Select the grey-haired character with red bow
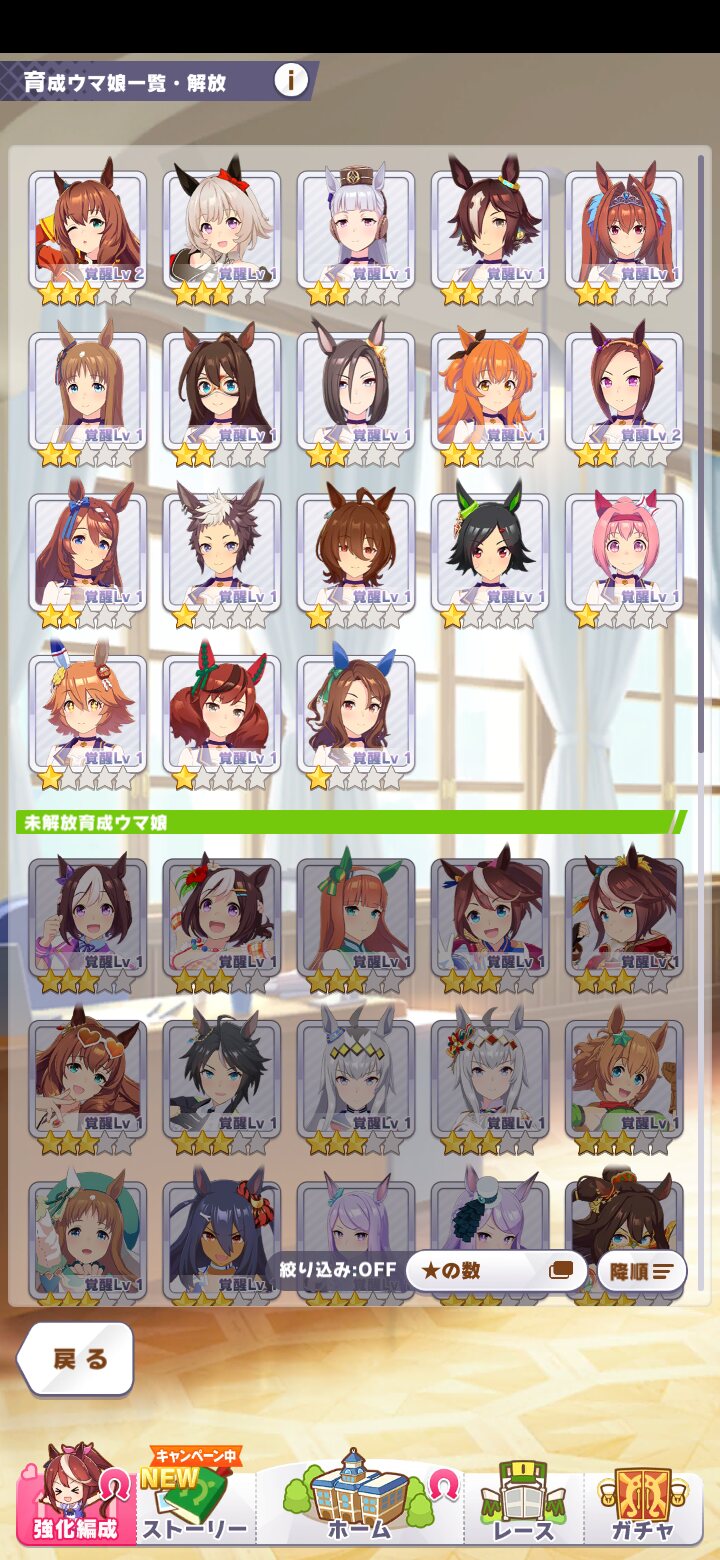Viewport: 720px width, 1560px height. click(x=222, y=230)
